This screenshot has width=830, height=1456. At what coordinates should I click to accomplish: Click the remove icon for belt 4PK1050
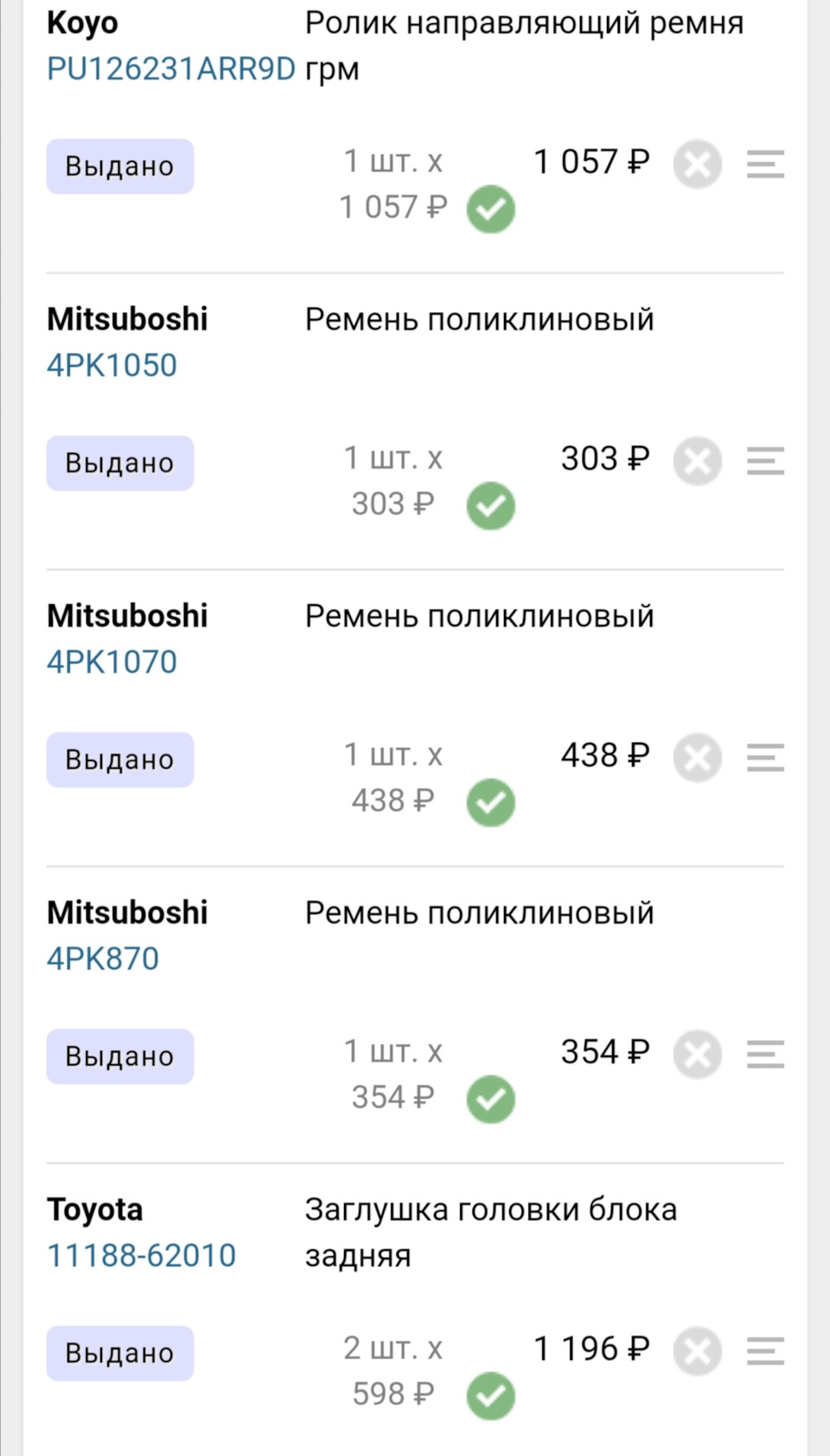[697, 461]
